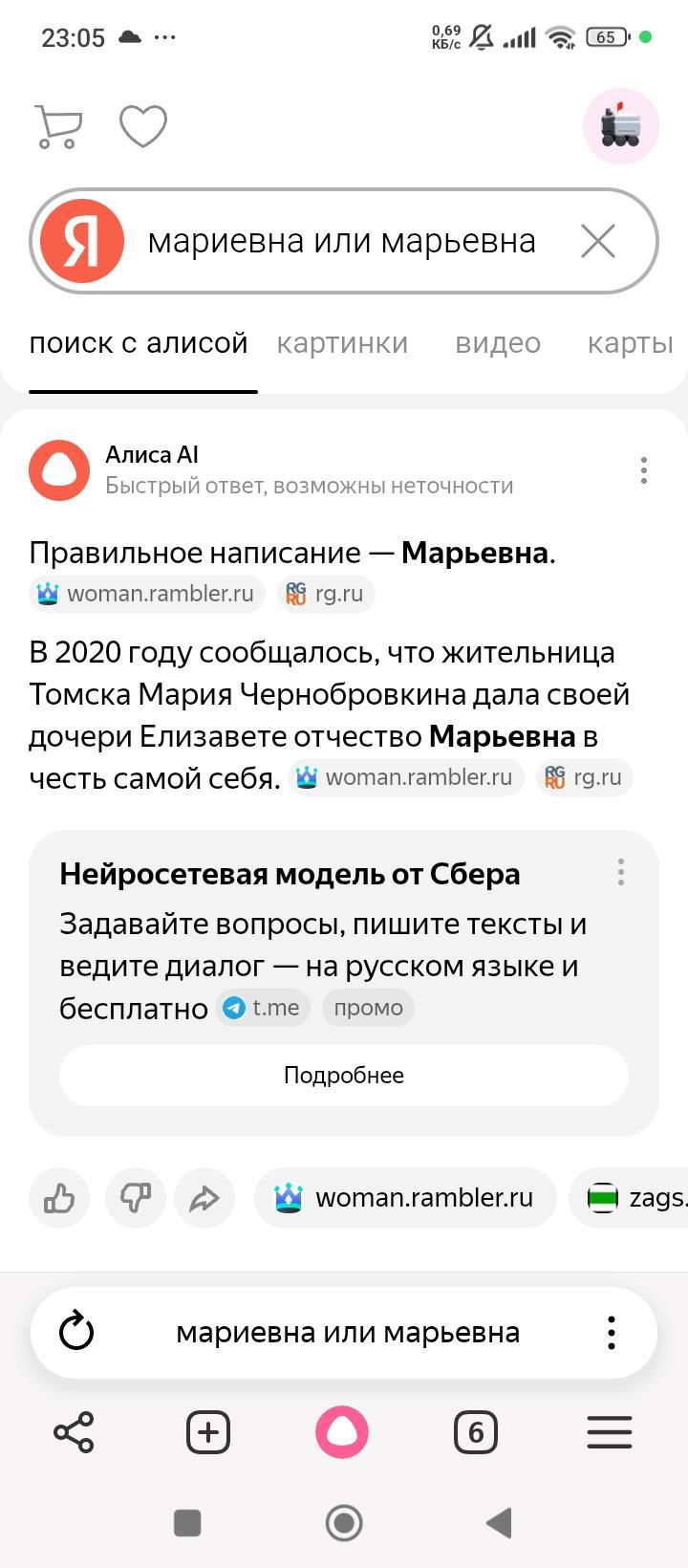Share the Алиса answer using the arrow icon
This screenshot has height=1568, width=688.
(204, 1198)
